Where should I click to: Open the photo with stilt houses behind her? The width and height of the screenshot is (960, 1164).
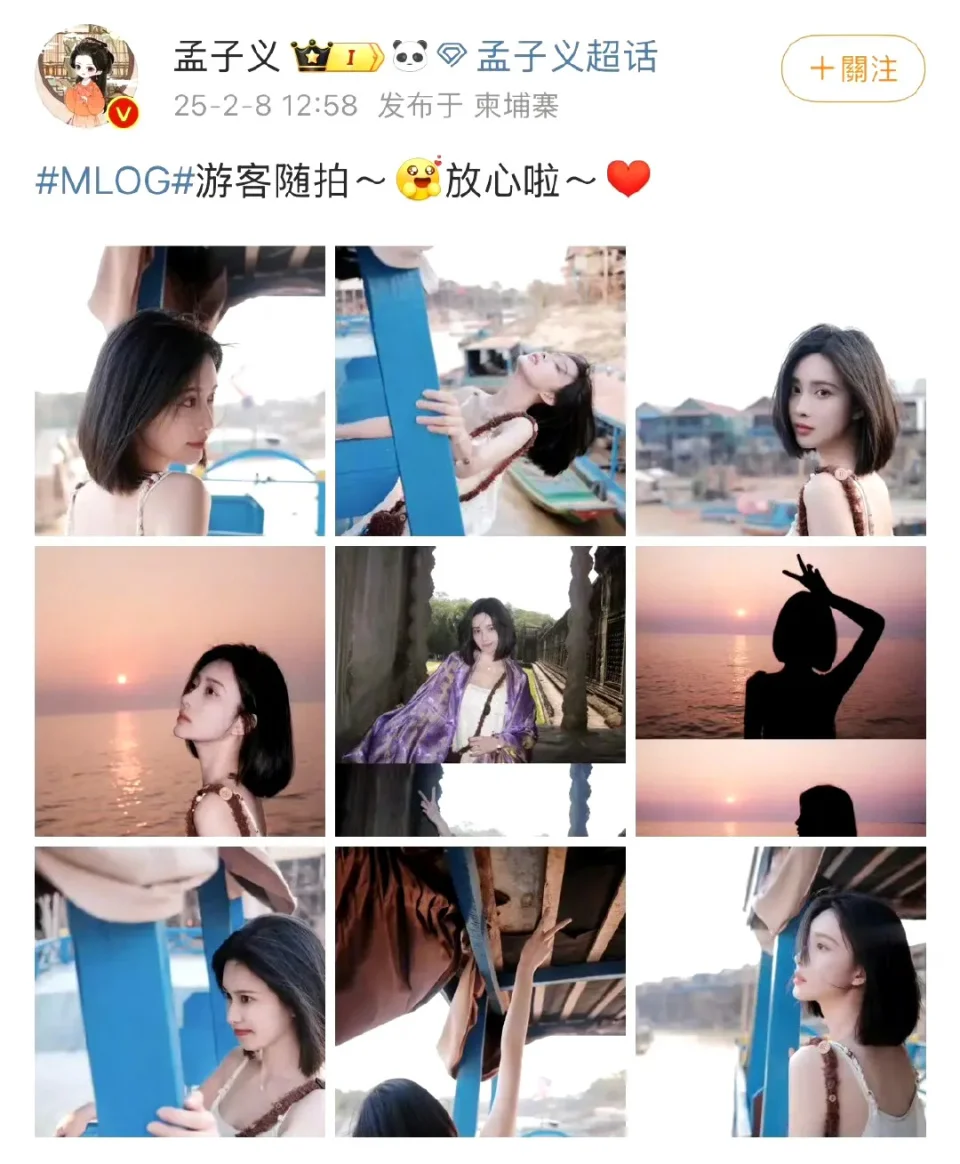tap(780, 391)
